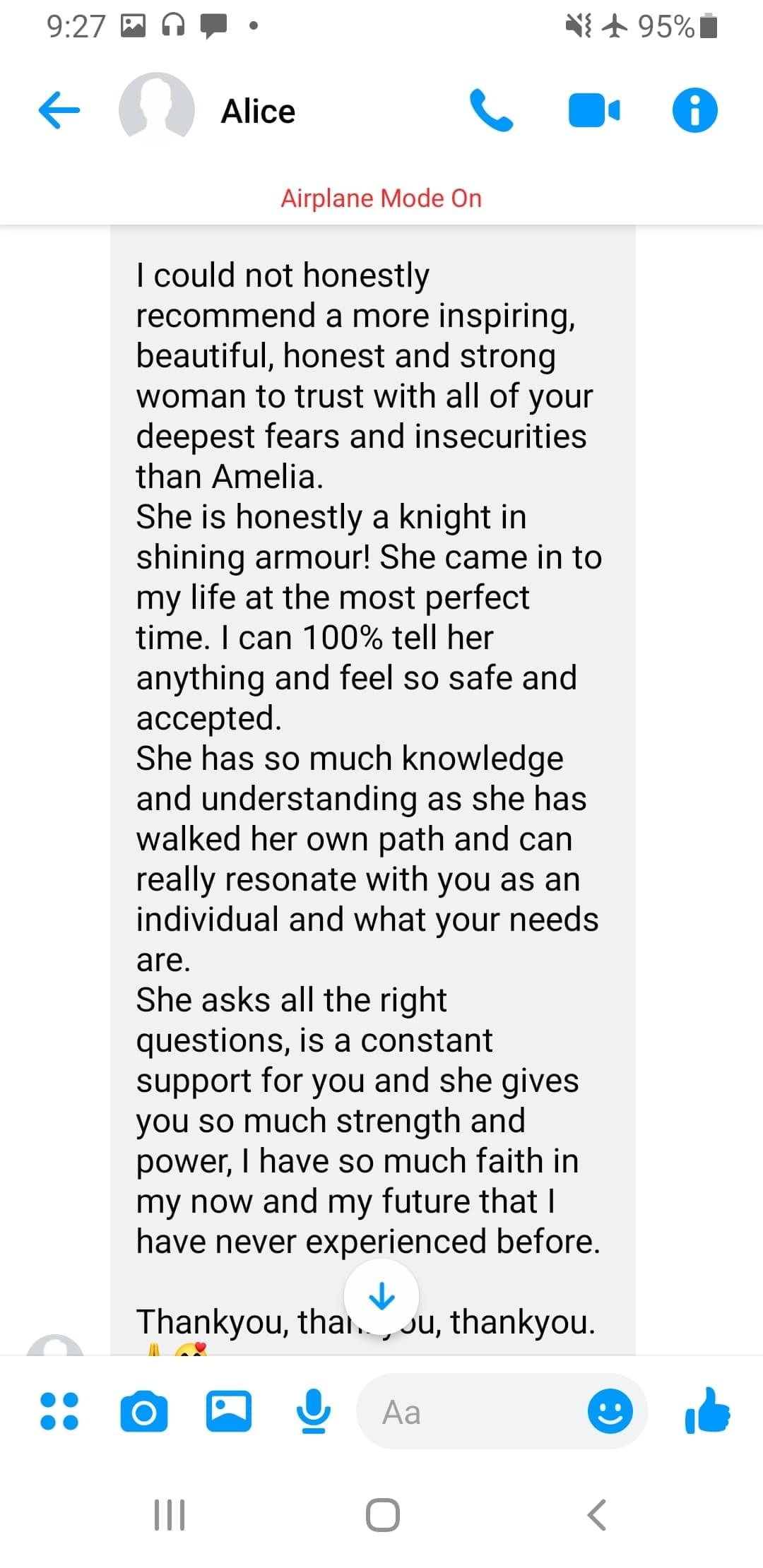
Task: Send a thumbs-up like
Action: coord(707,1410)
